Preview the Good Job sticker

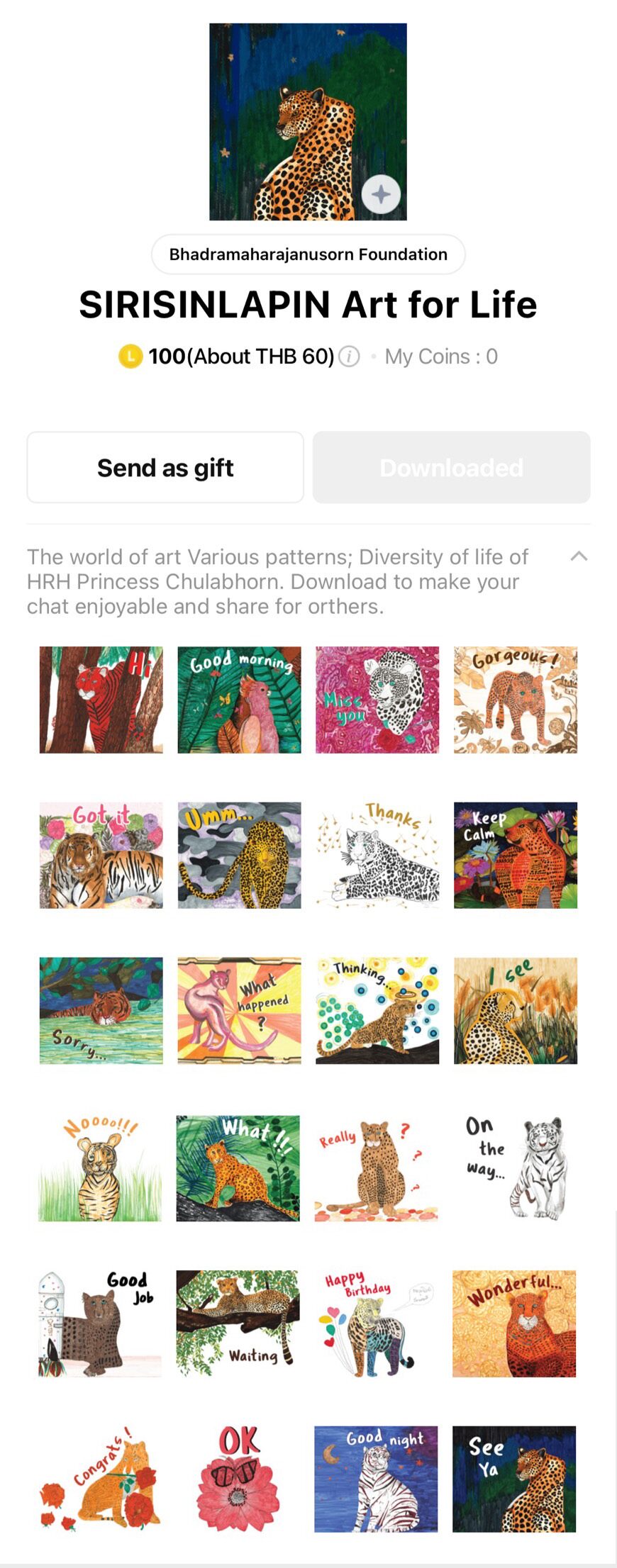[x=101, y=1323]
